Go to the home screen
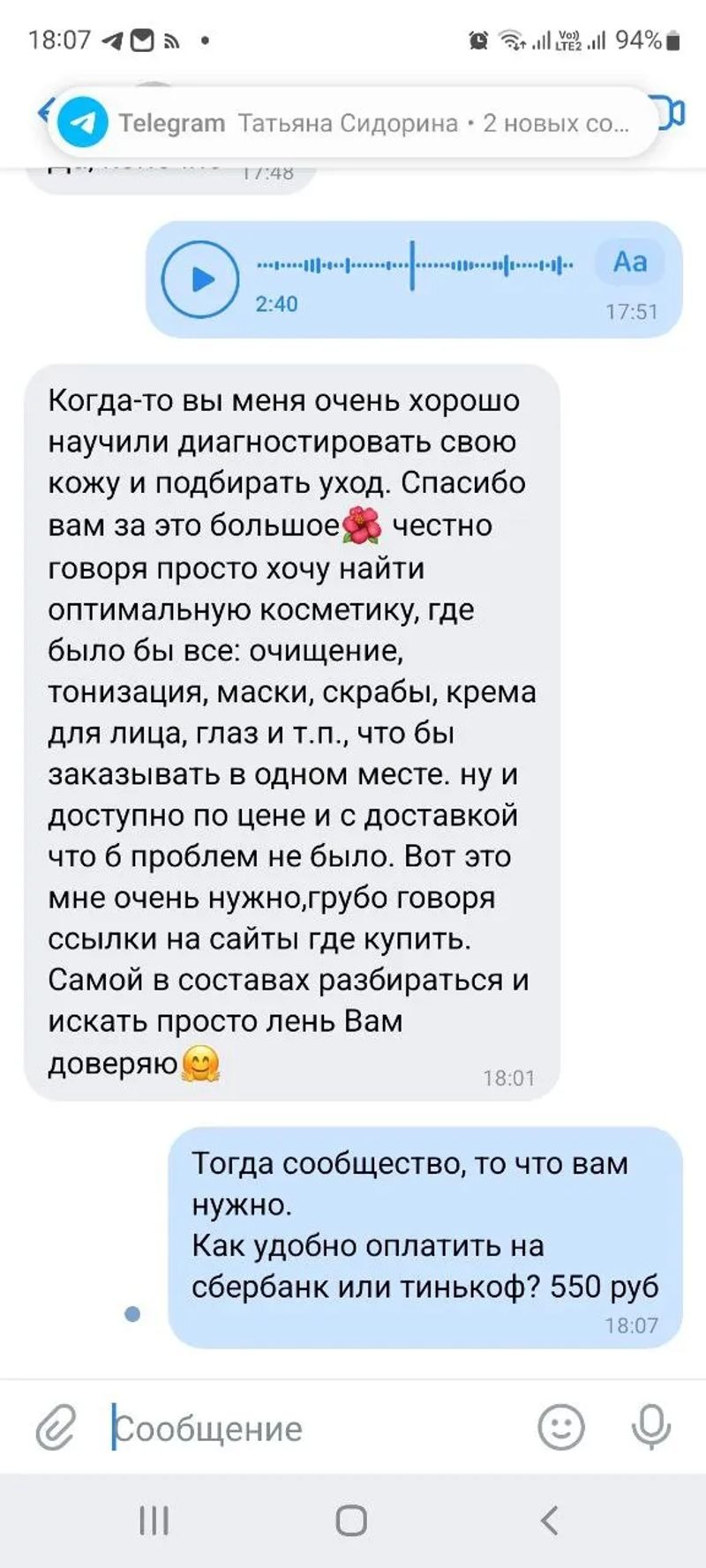The height and width of the screenshot is (1568, 706). coord(351,1520)
